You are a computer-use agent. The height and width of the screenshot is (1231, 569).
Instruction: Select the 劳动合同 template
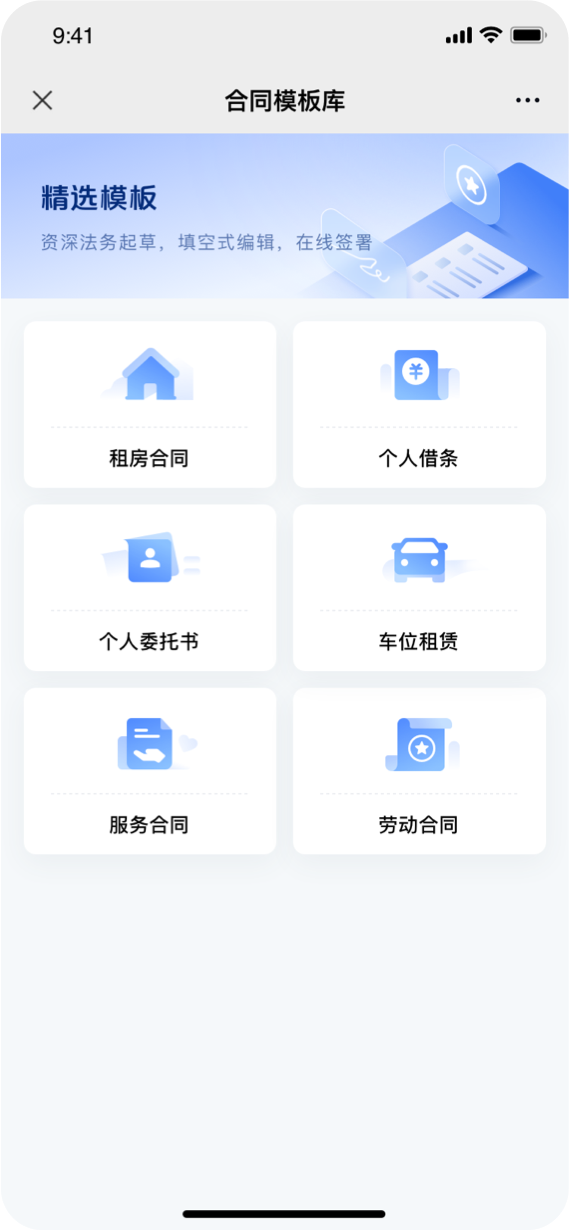[419, 771]
